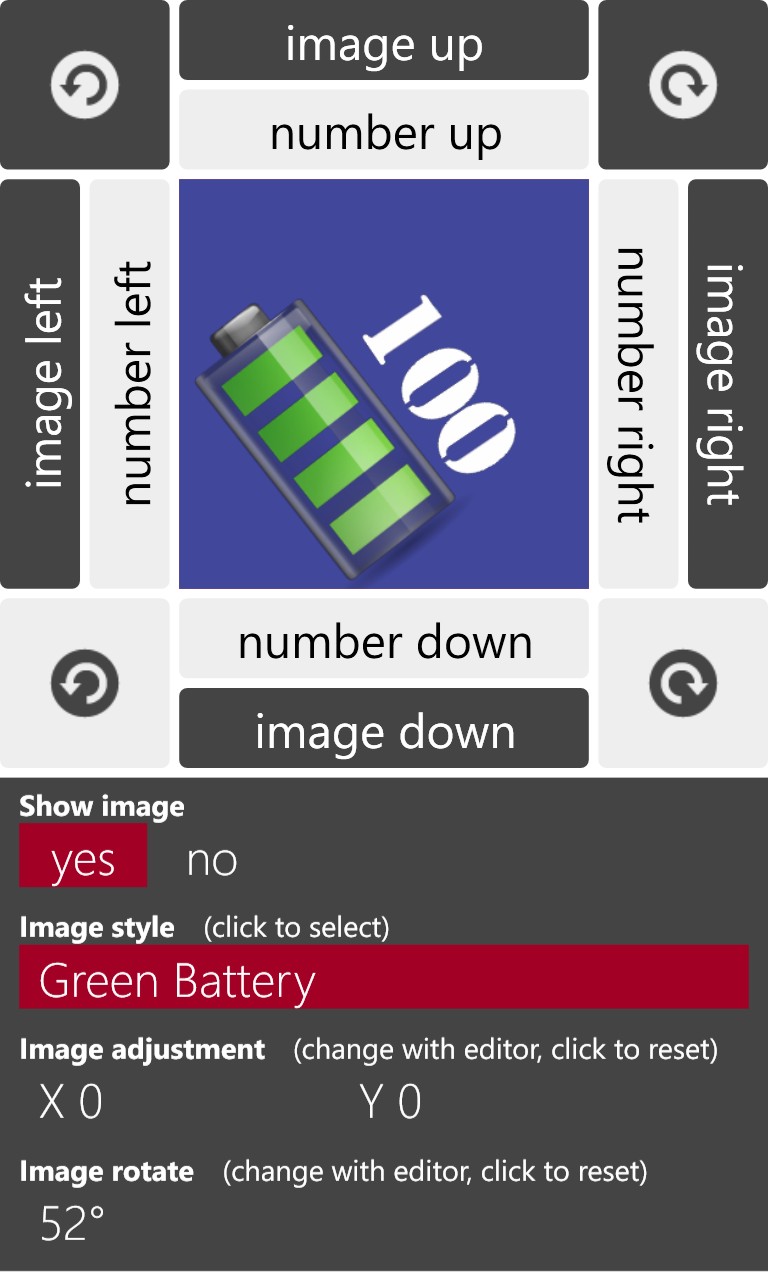Reset the X image adjustment
The height and width of the screenshot is (1280, 768).
pyautogui.click(x=71, y=1102)
